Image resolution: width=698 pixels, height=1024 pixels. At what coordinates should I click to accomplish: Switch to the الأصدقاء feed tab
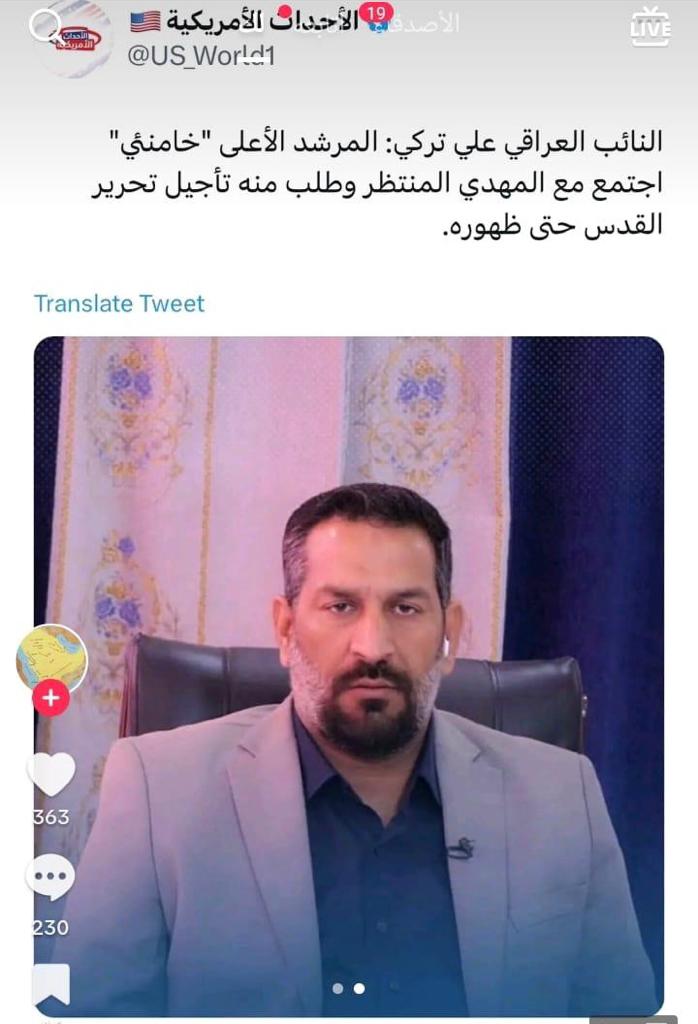click(430, 22)
